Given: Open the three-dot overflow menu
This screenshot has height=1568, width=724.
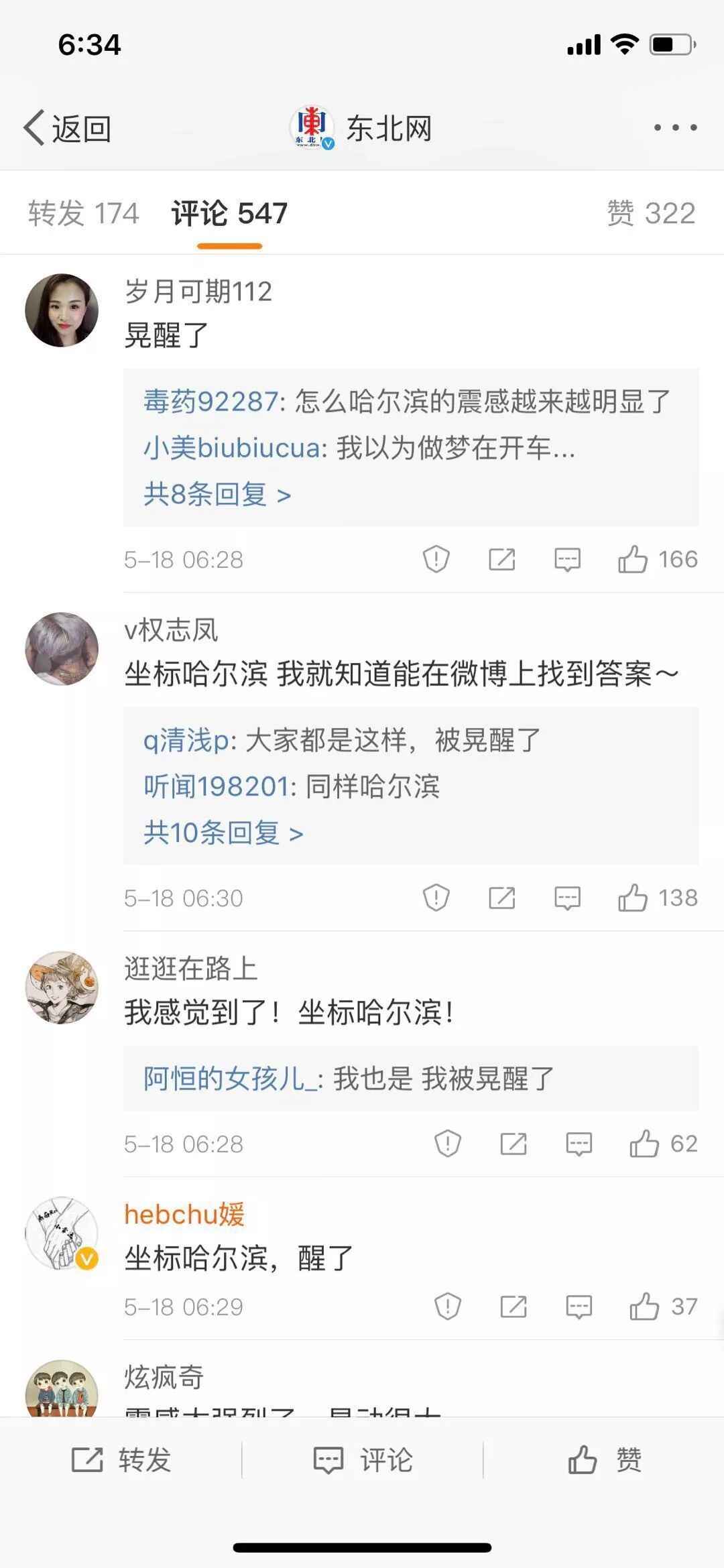Looking at the screenshot, I should pos(675,127).
